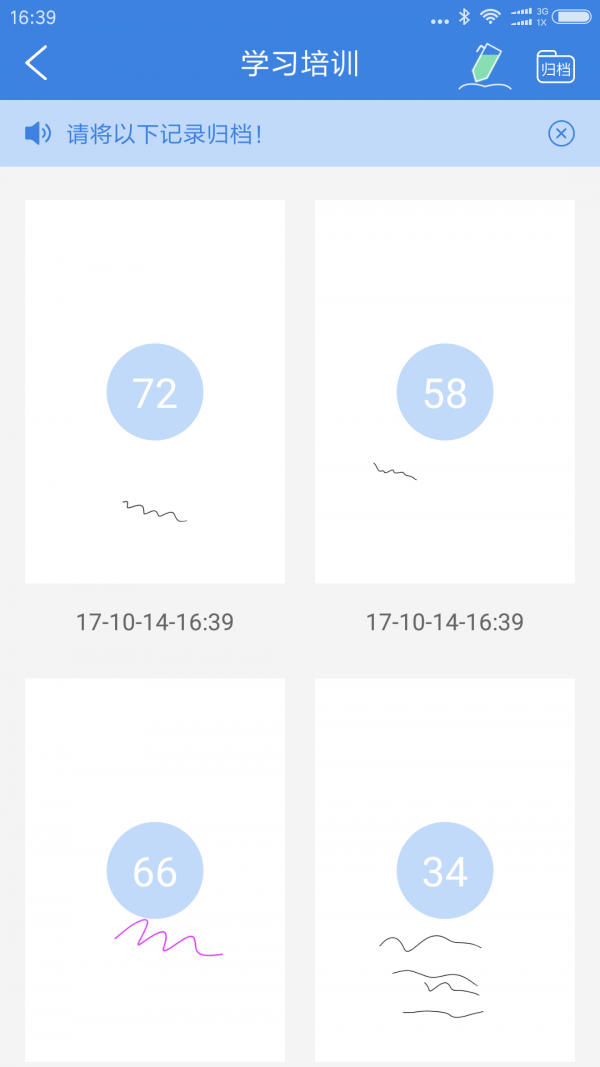Tap the 归档 archive folder icon
The width and height of the screenshot is (600, 1067).
pos(556,67)
